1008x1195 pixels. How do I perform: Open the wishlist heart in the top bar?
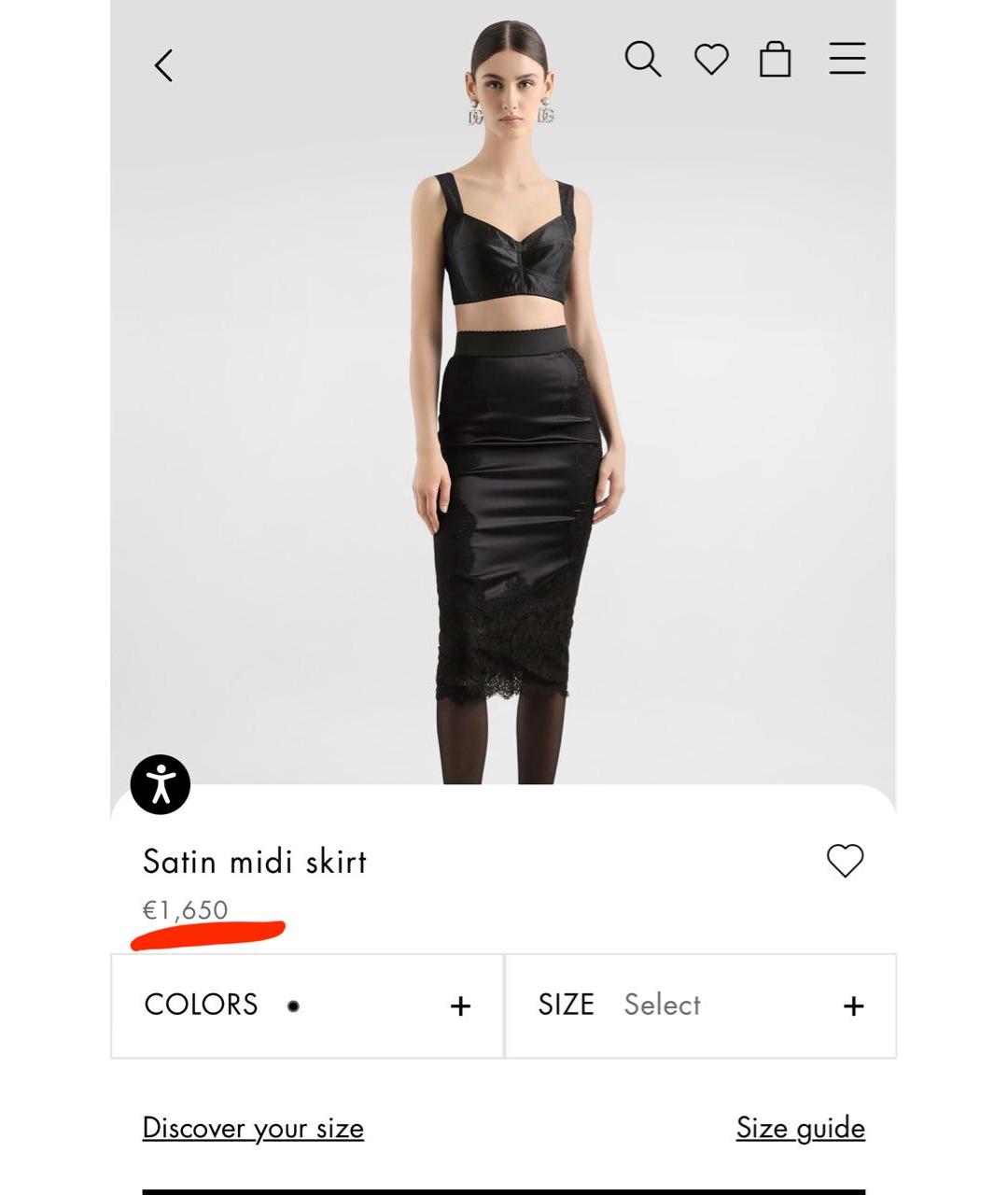(x=711, y=60)
